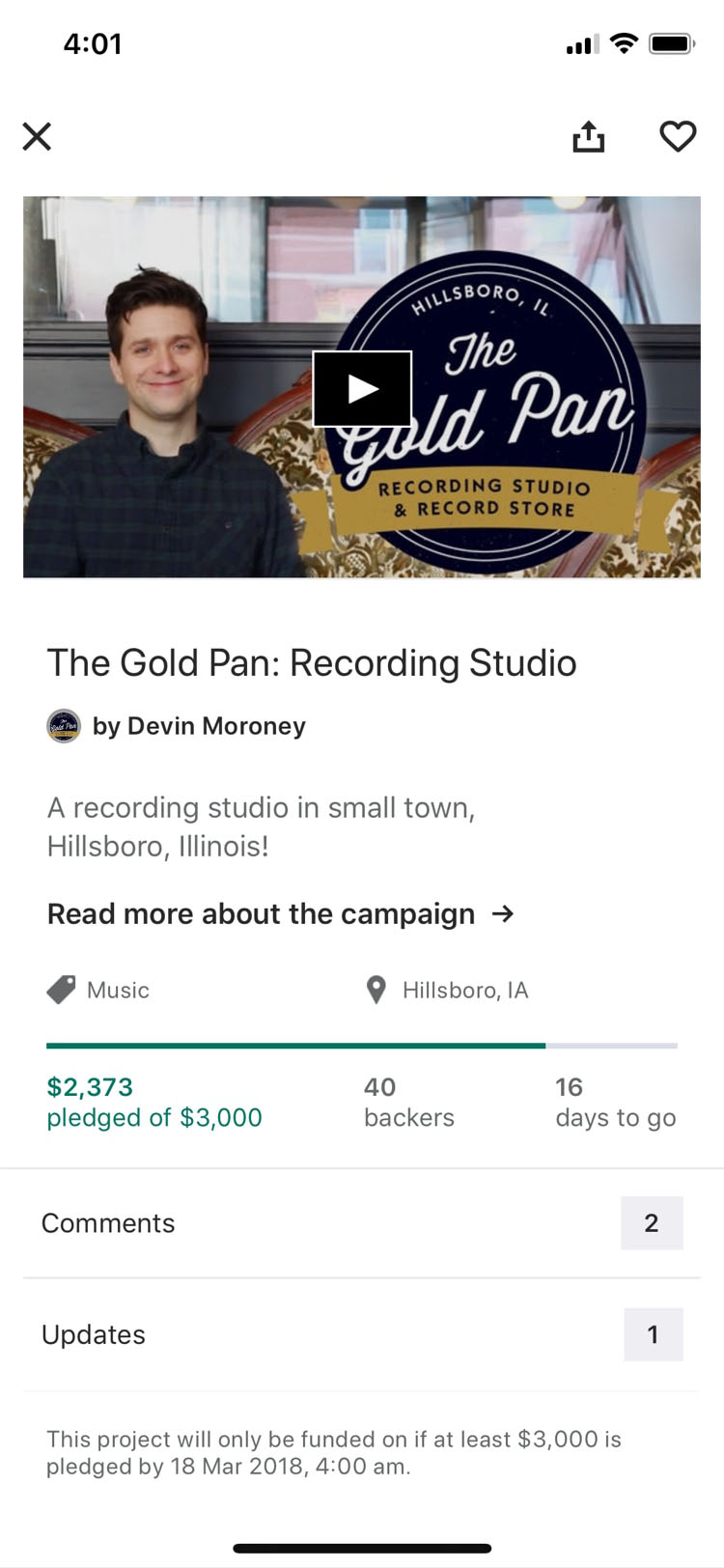View projects in Hillsboro, IA
This screenshot has width=724, height=1568.
(448, 990)
